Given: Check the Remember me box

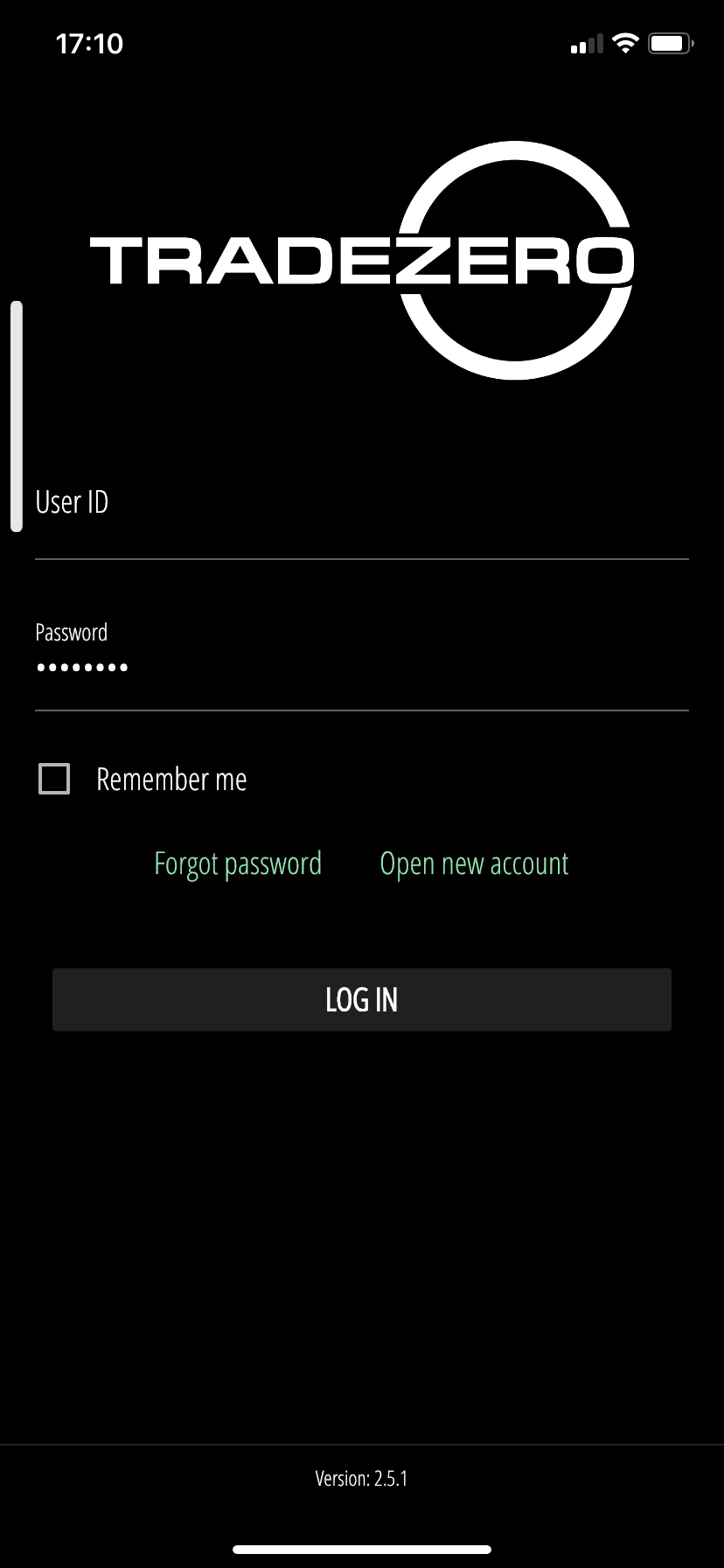Looking at the screenshot, I should (54, 779).
